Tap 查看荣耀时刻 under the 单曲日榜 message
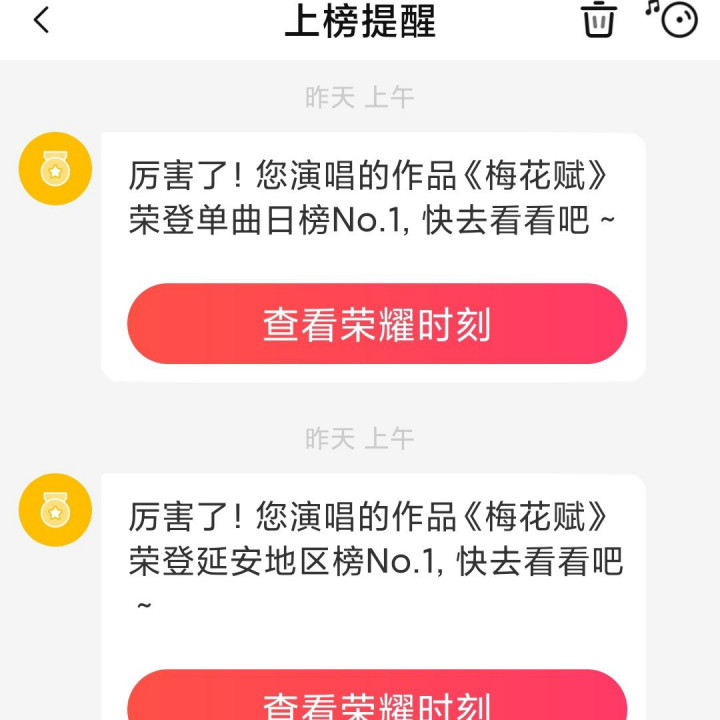The height and width of the screenshot is (720, 720). [377, 324]
